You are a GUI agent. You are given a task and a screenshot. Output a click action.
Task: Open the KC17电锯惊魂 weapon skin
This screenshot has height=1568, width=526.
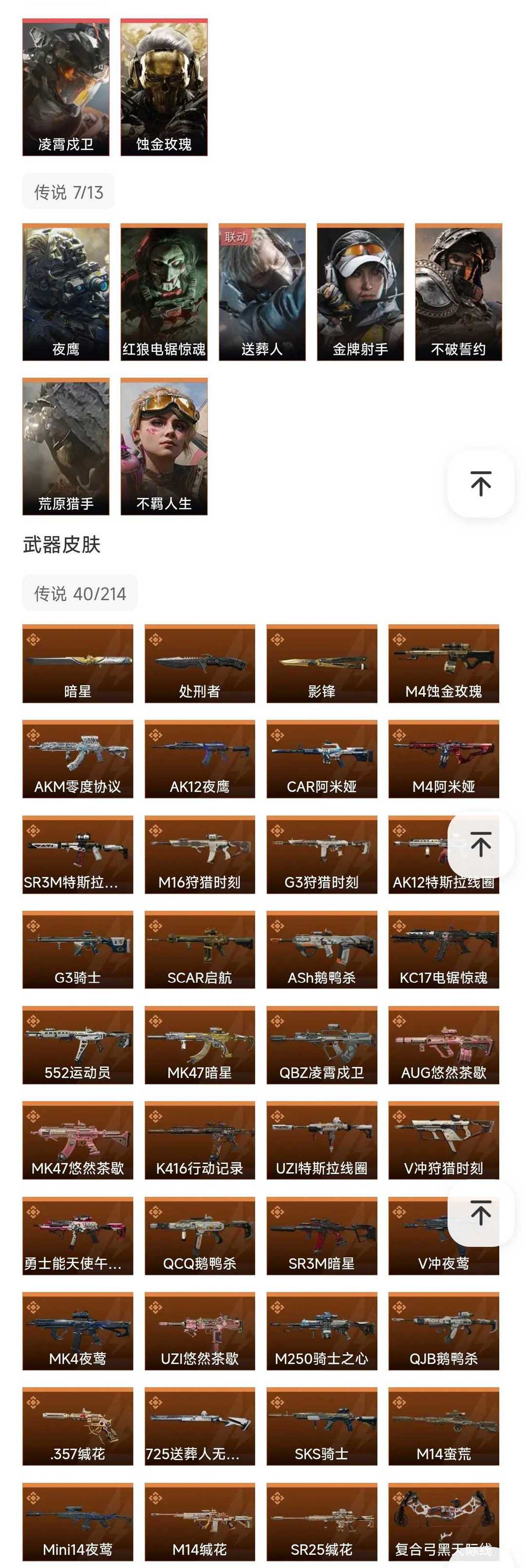[x=443, y=949]
